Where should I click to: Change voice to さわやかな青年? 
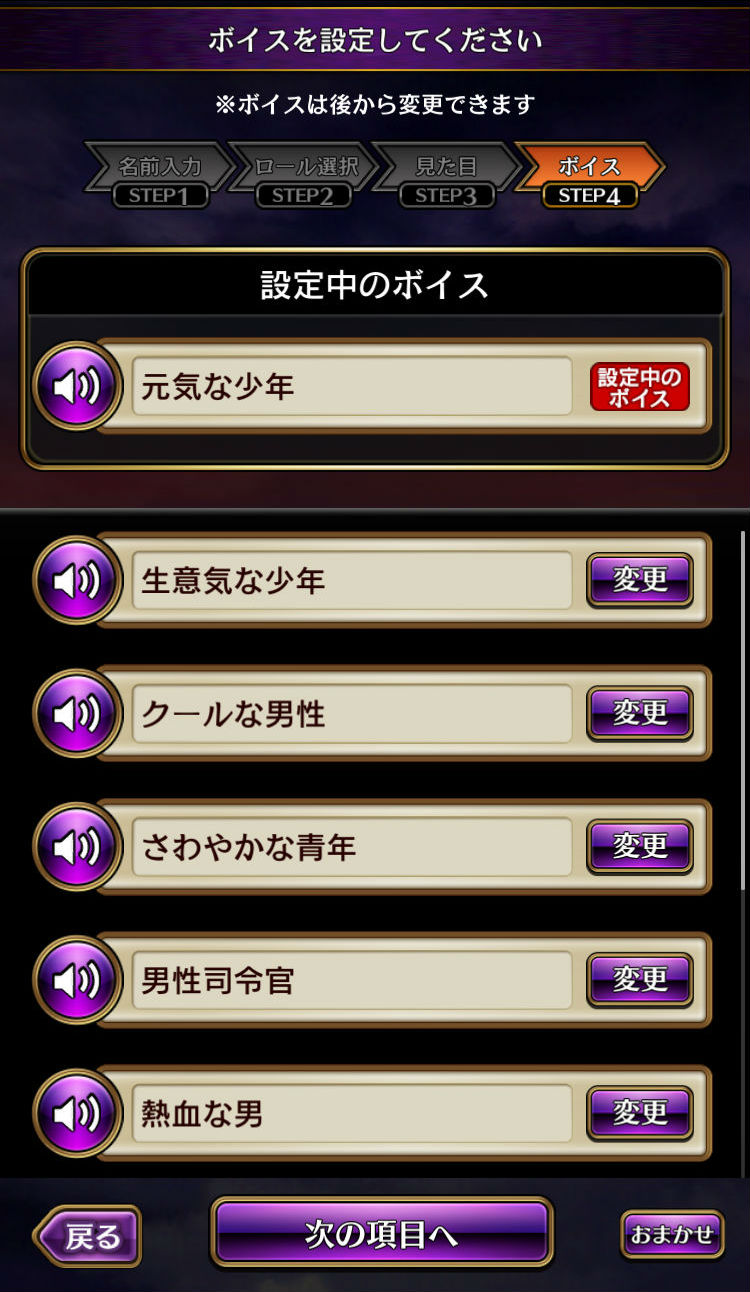pos(640,847)
